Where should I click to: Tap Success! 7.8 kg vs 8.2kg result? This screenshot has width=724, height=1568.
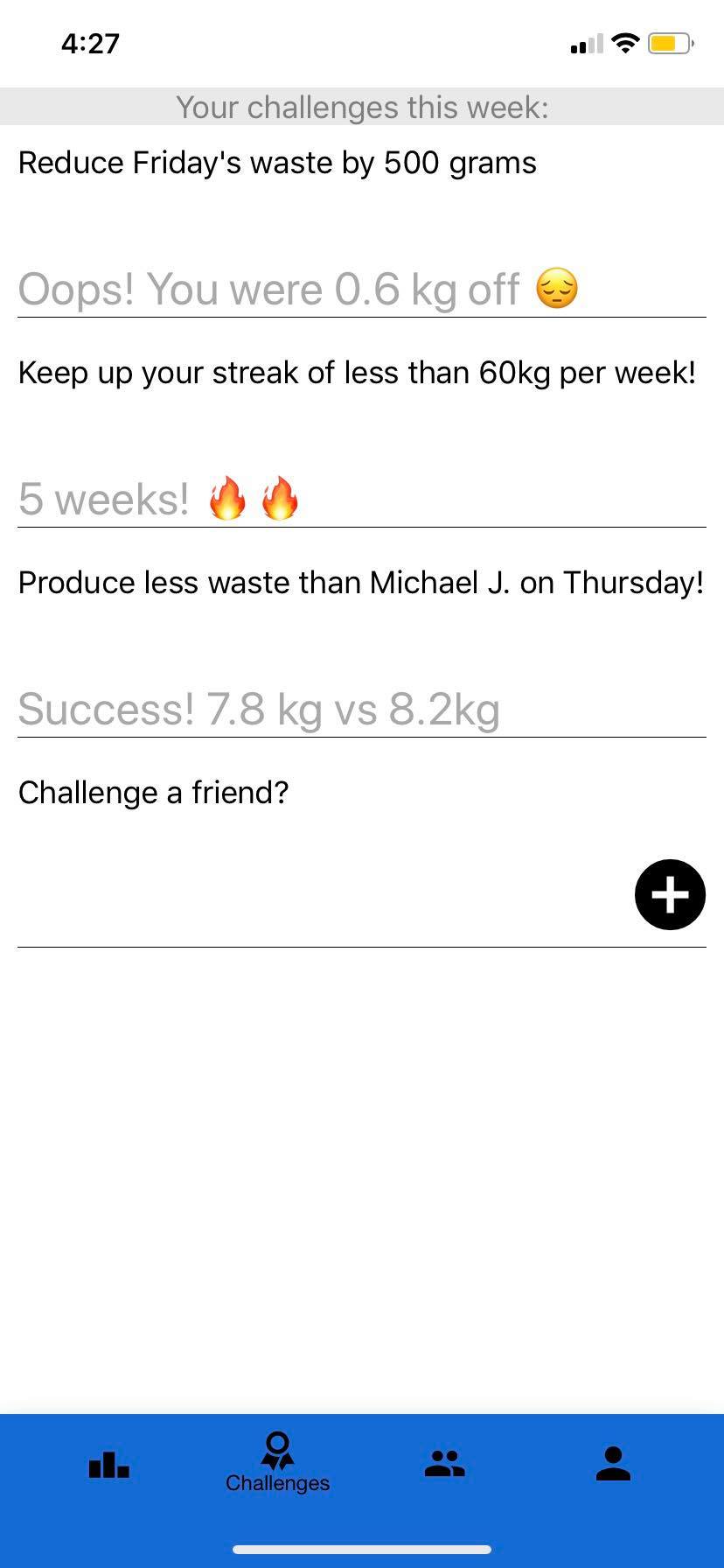coord(260,709)
